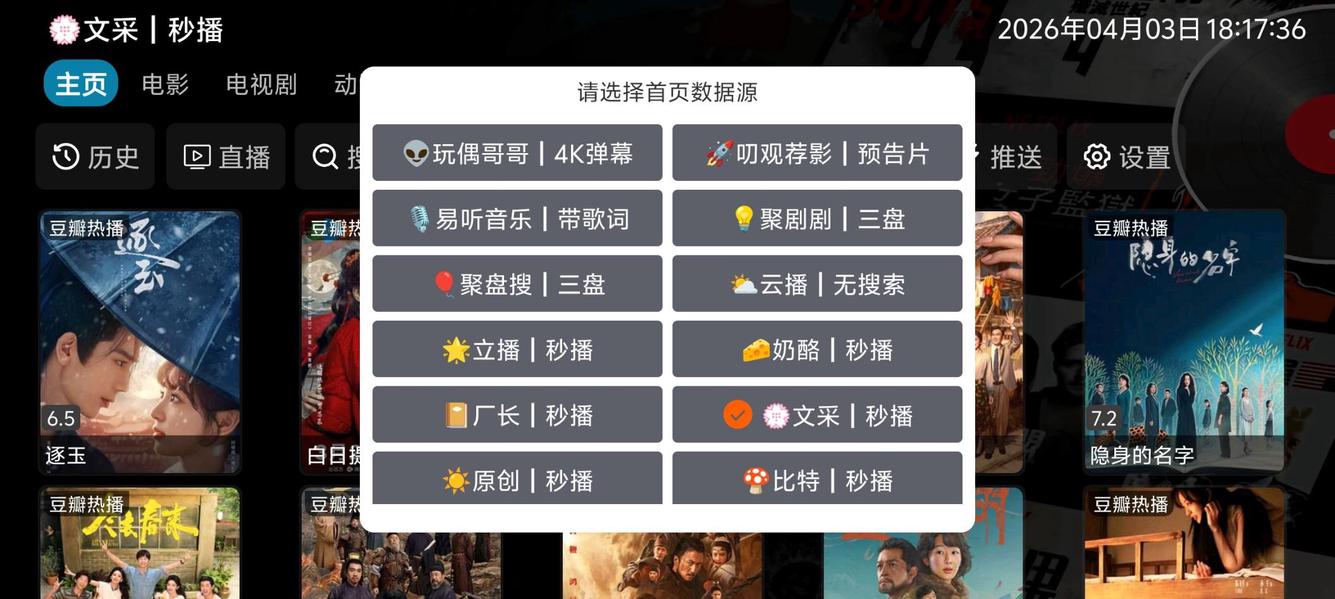
Task: Select 云播 | 无搜索 source
Action: coord(817,284)
